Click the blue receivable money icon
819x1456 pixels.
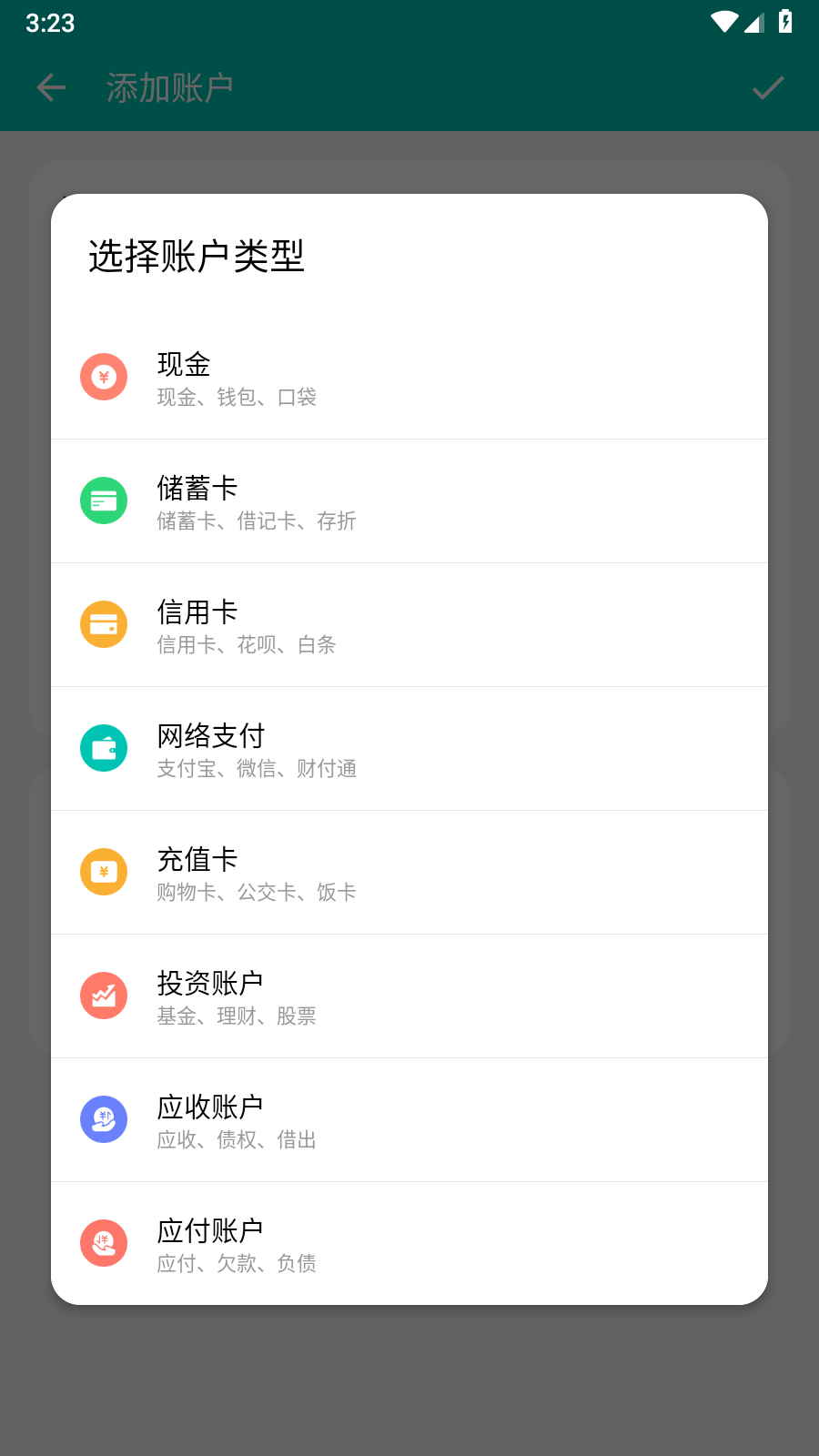pos(104,1119)
